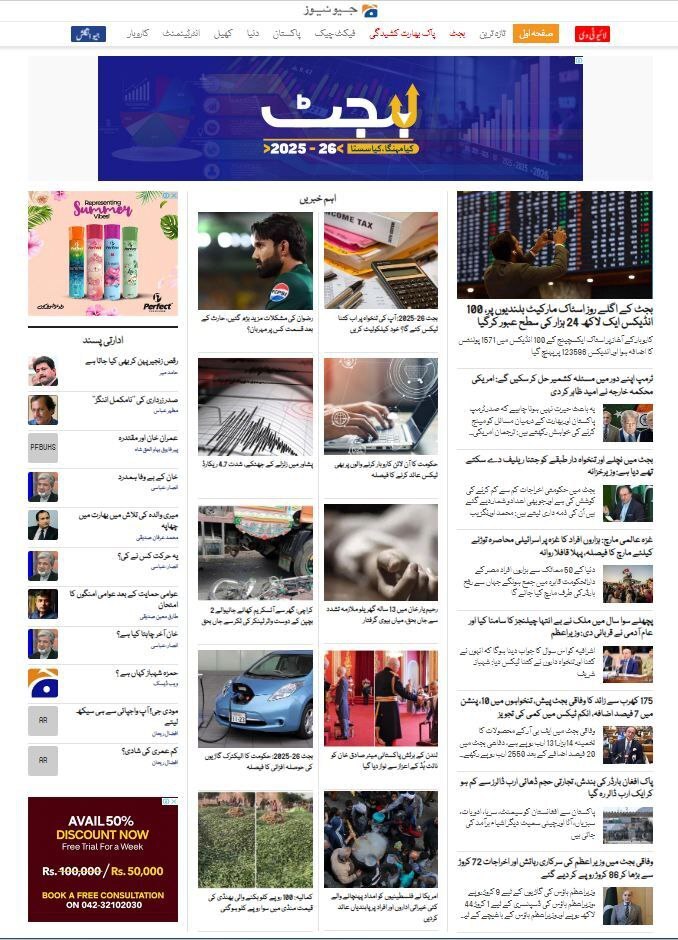This screenshot has width=678, height=940.
Task: Open the stock market 100 index lead story
Action: coord(554,315)
